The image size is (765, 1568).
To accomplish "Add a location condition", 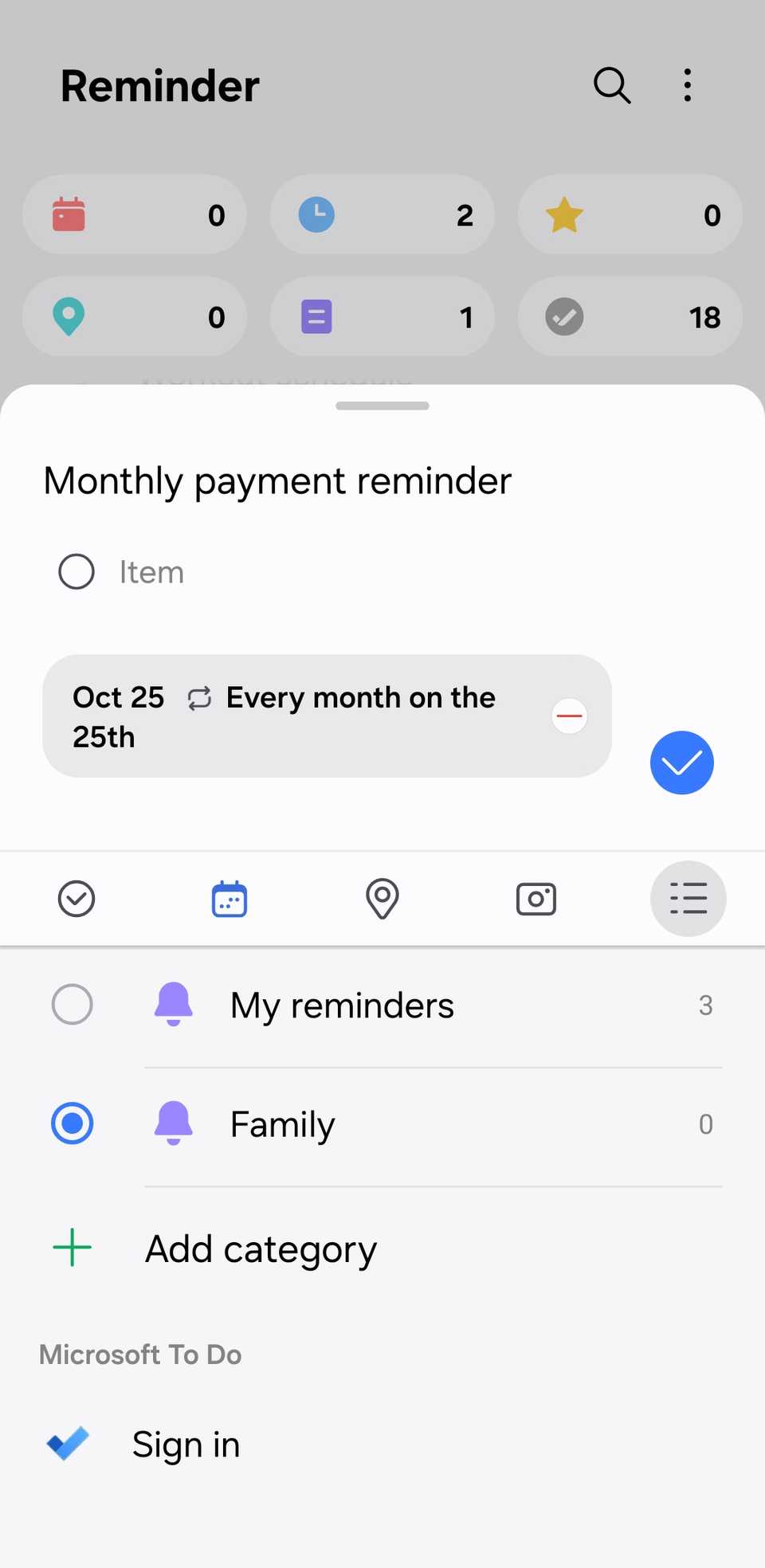I will (382, 900).
